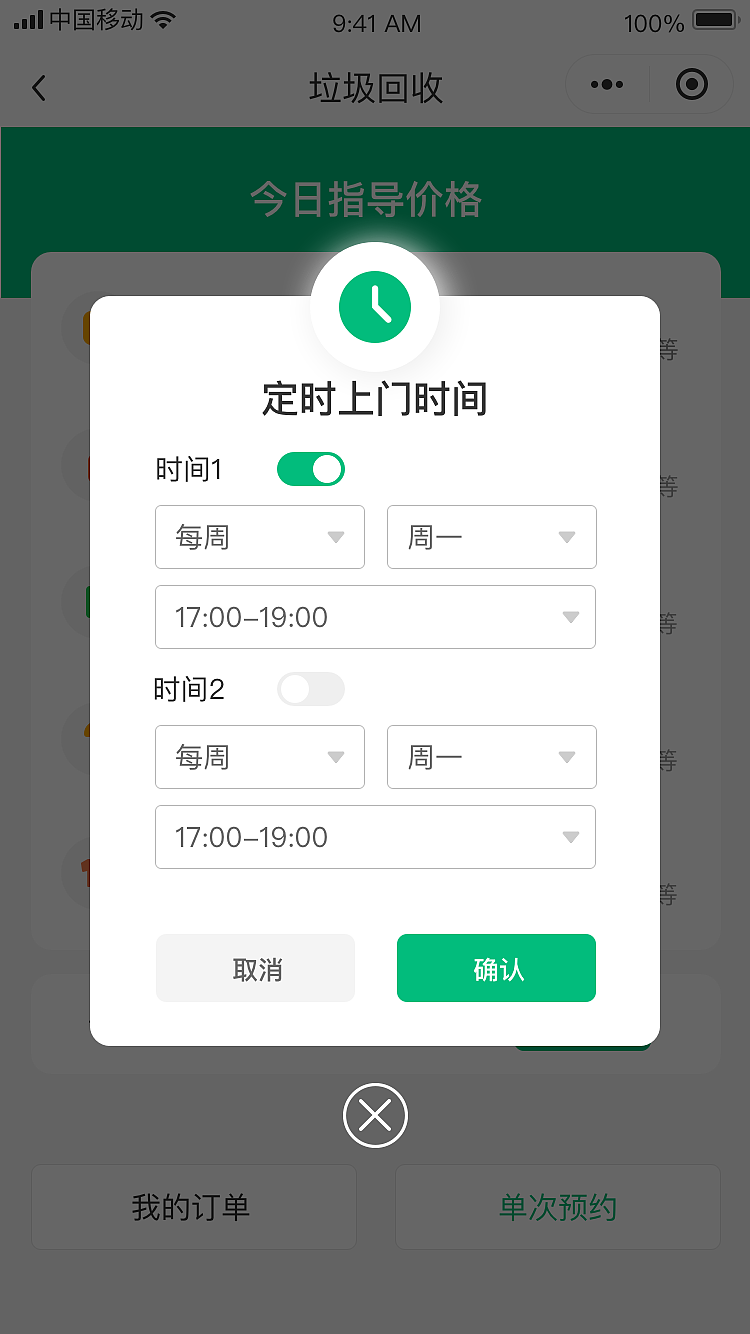750x1334 pixels.
Task: Open the first 每周 frequency dropdown
Action: coord(260,537)
